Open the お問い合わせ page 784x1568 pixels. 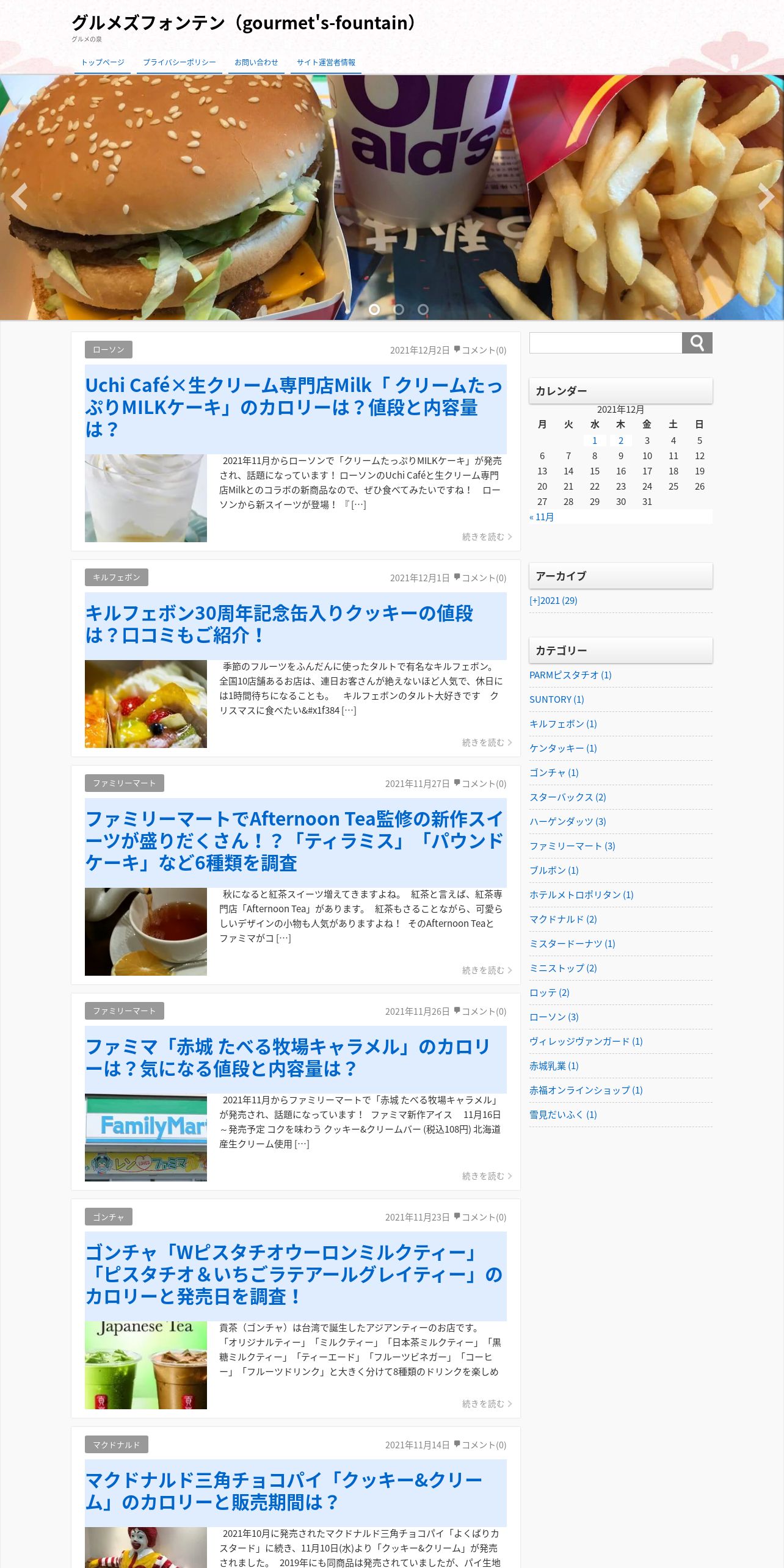256,62
